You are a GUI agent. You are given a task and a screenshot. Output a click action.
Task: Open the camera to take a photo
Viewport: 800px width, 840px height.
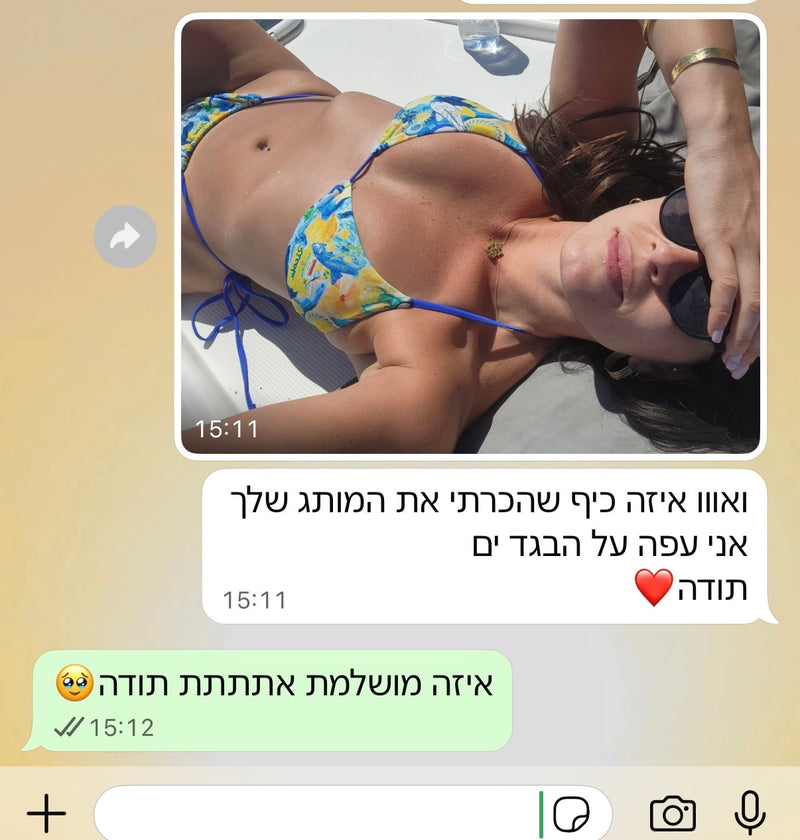click(672, 813)
